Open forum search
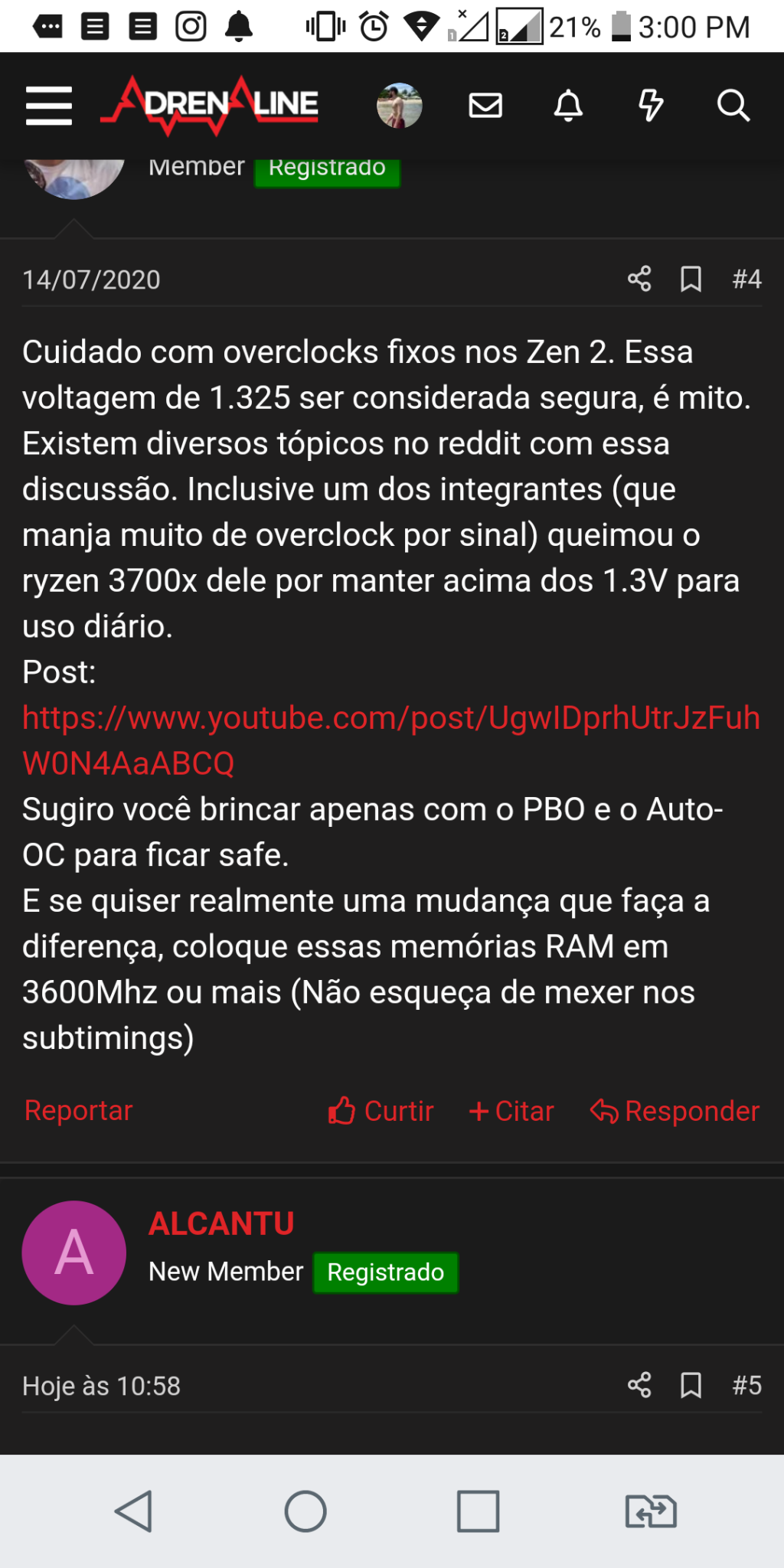This screenshot has width=784, height=1568. pyautogui.click(x=733, y=105)
